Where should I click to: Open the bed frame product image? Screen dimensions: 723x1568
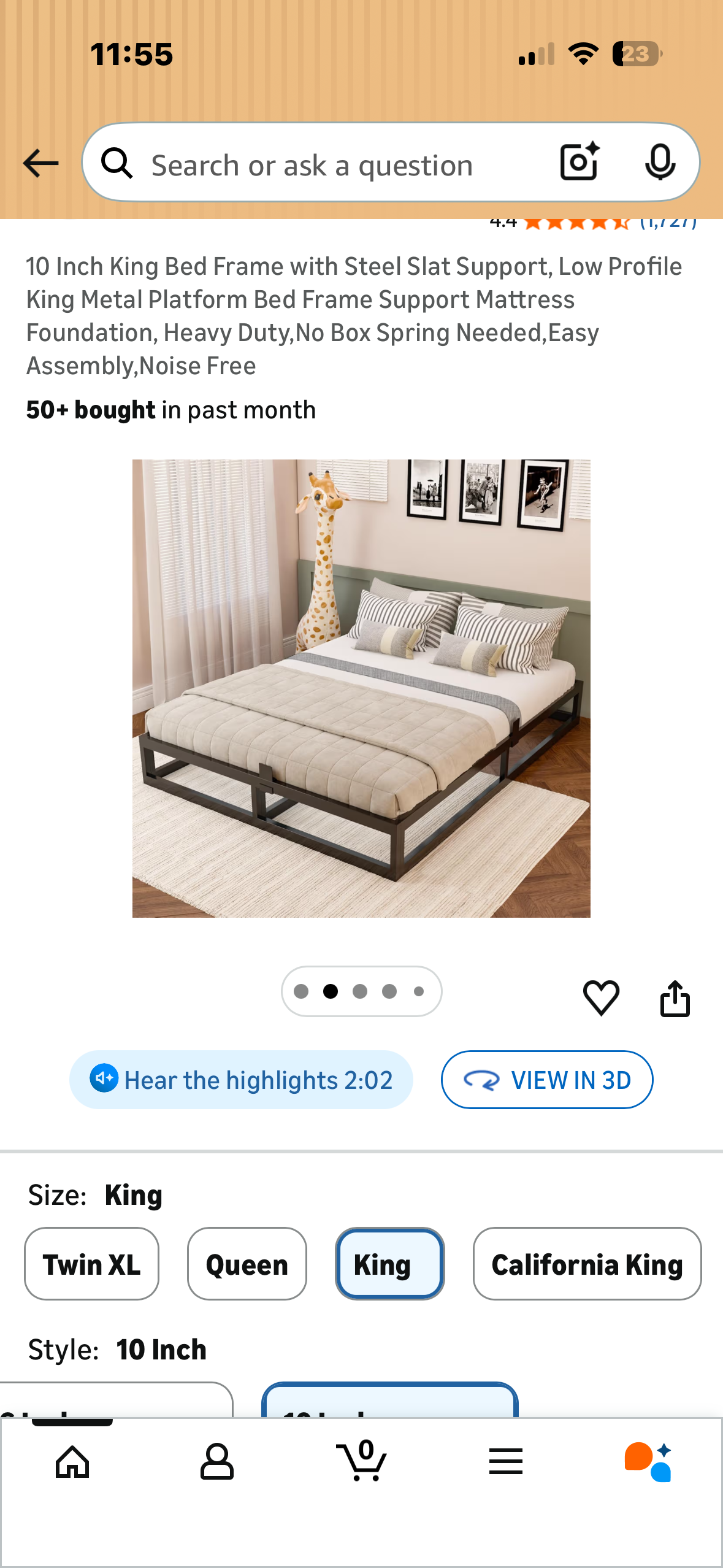361,688
